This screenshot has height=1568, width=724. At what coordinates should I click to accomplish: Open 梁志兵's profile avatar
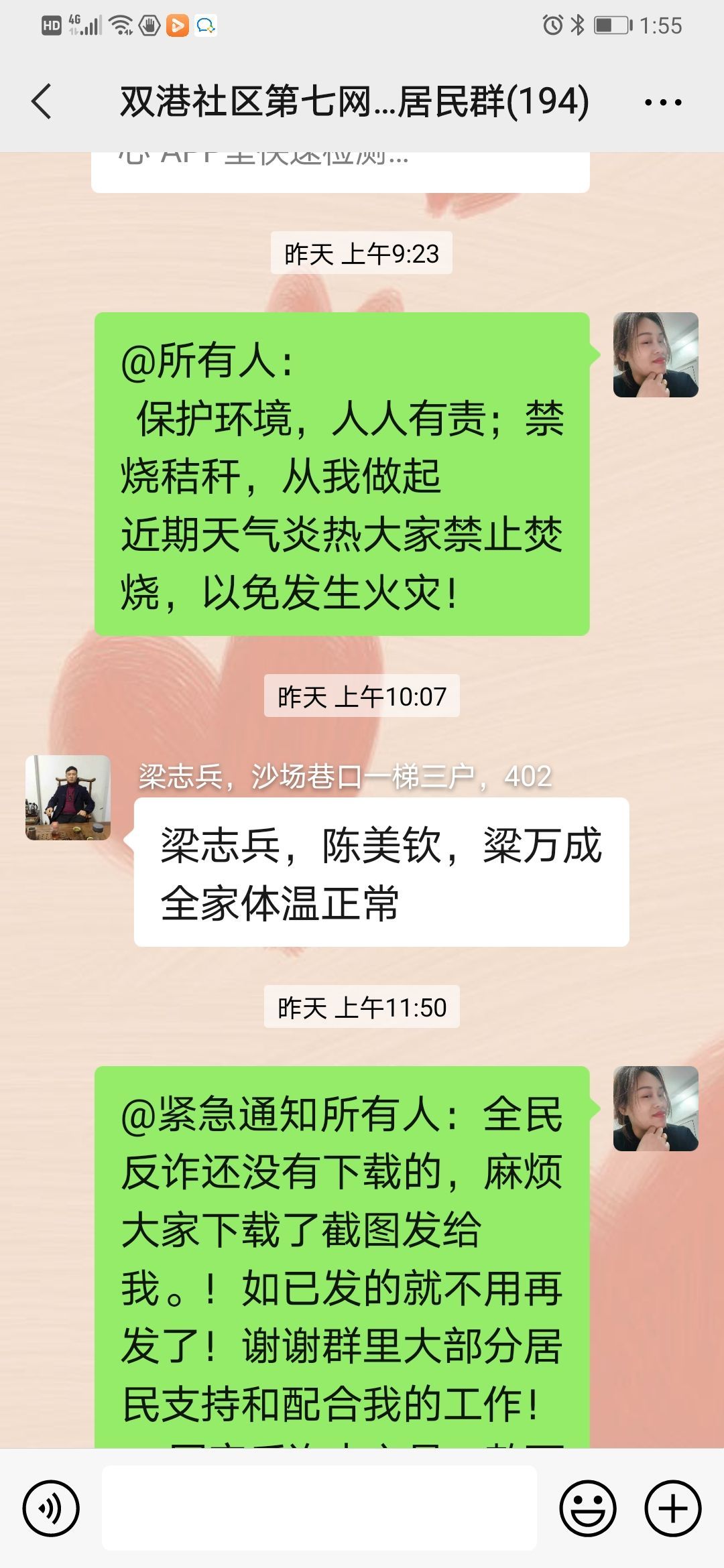pyautogui.click(x=68, y=797)
